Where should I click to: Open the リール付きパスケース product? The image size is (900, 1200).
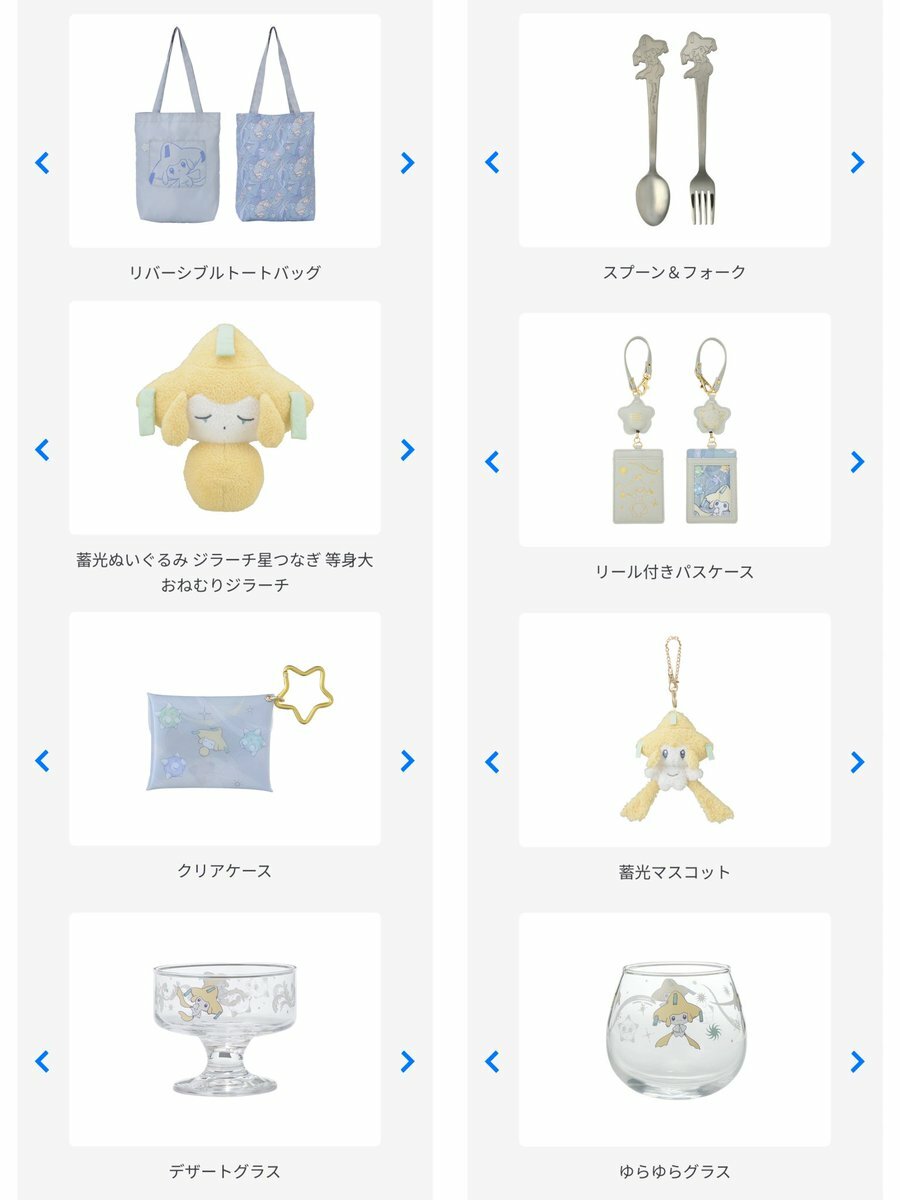pyautogui.click(x=675, y=430)
